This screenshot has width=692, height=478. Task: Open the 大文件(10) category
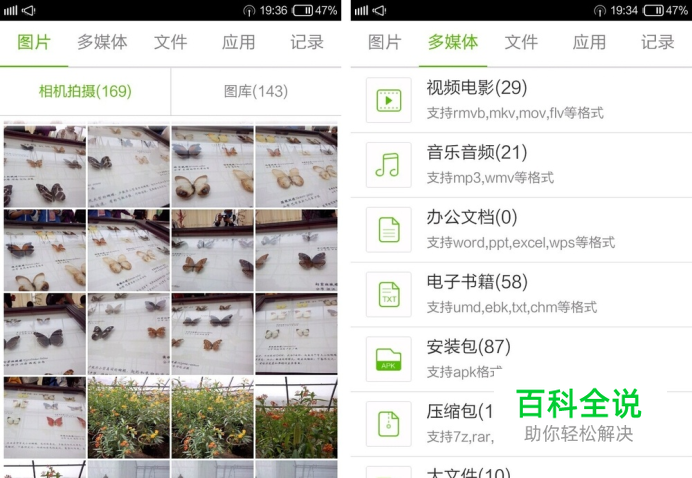[468, 472]
